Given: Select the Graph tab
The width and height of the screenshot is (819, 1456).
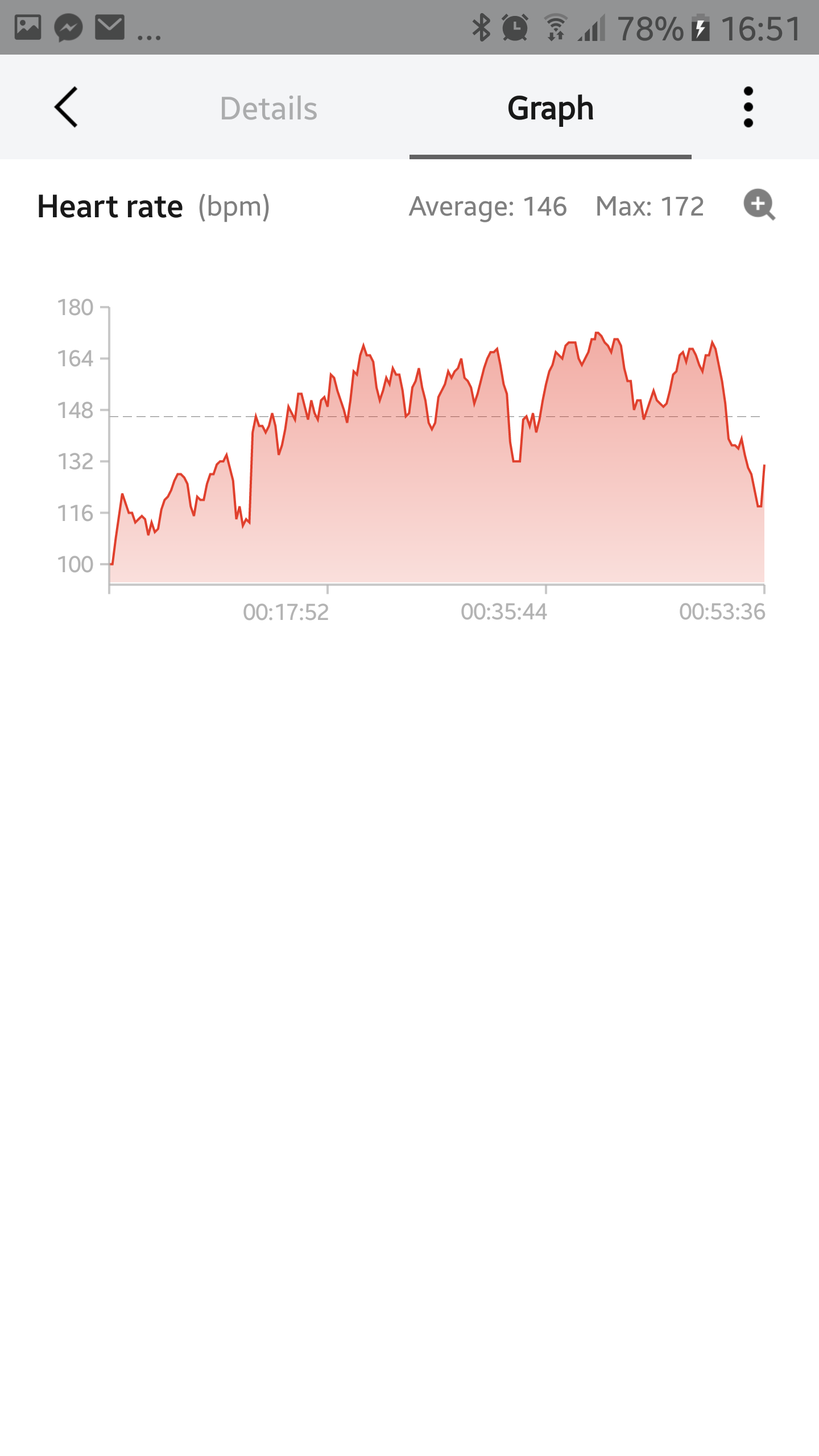Looking at the screenshot, I should click(551, 108).
